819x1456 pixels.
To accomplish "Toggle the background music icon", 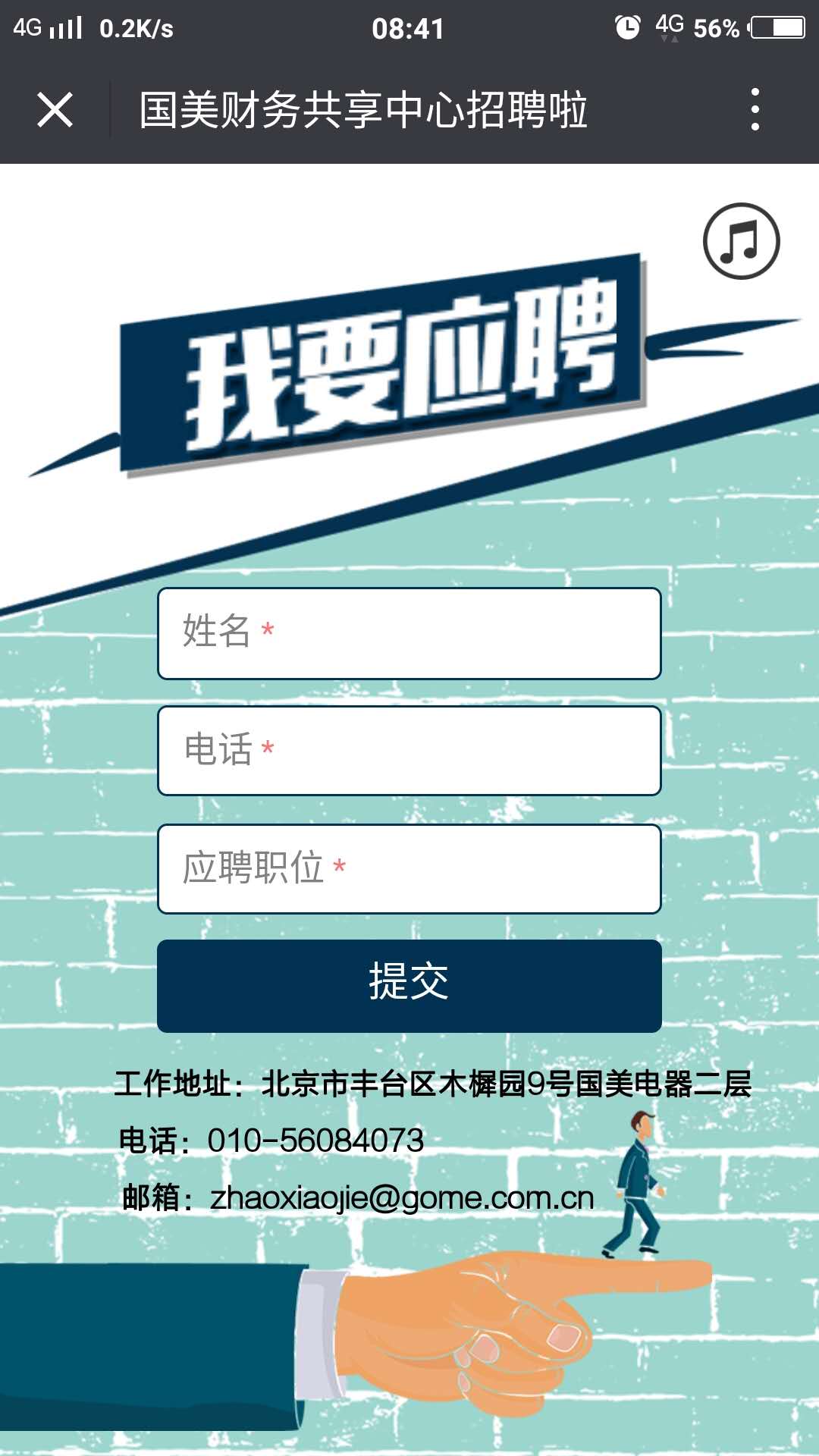I will (x=741, y=241).
